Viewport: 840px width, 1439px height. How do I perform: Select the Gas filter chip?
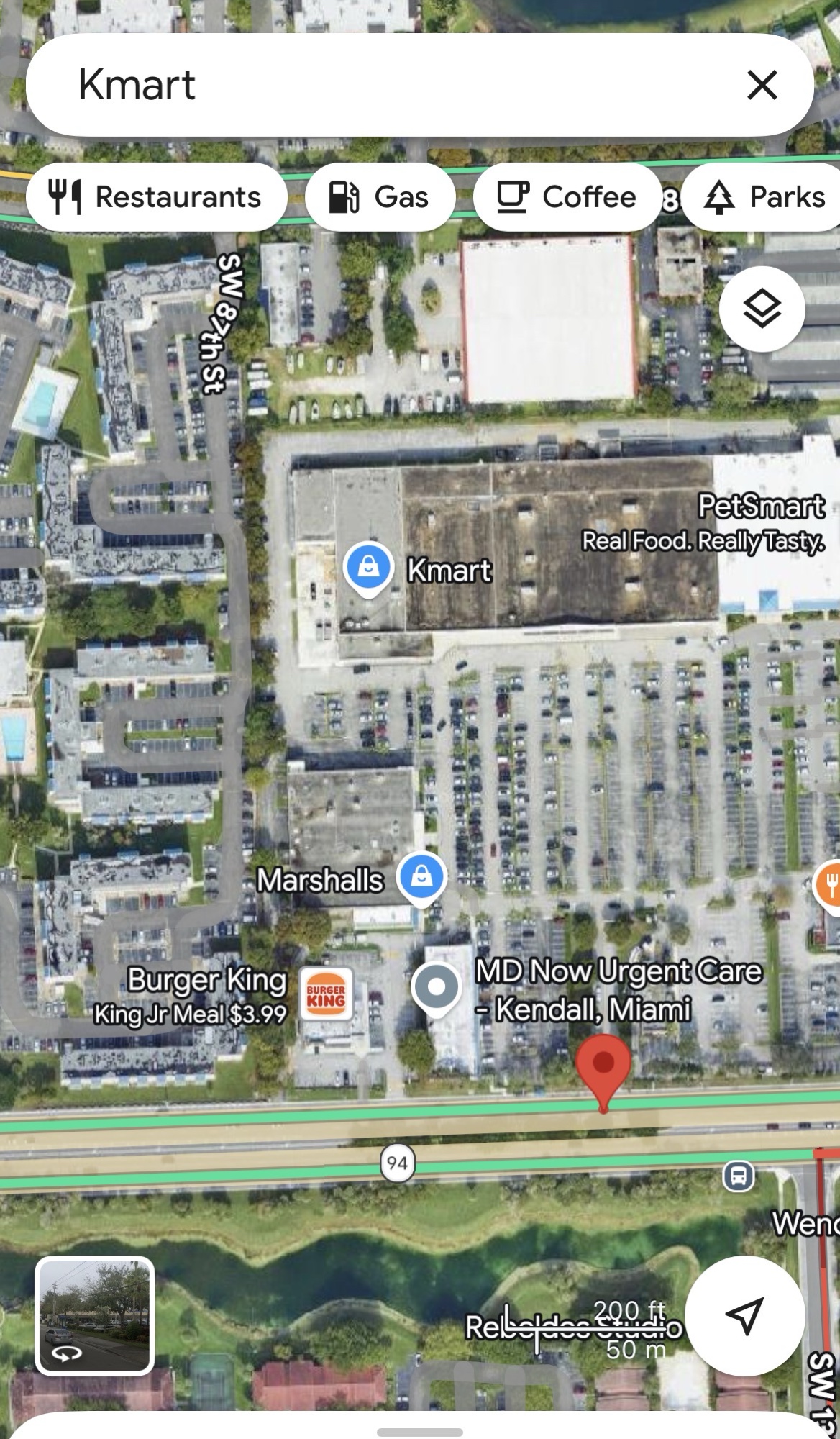click(380, 197)
